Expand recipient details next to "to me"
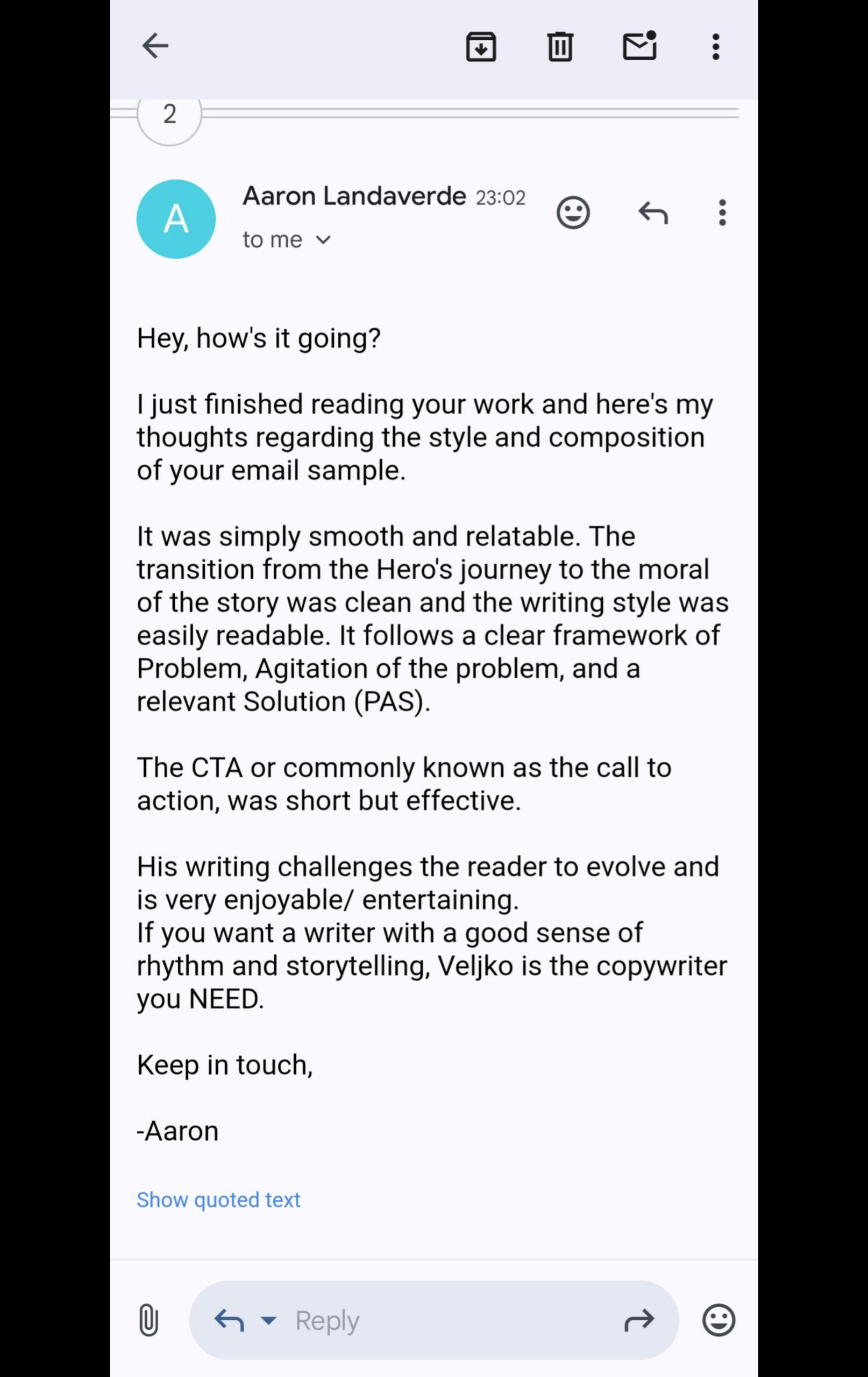The width and height of the screenshot is (868, 1377). click(x=323, y=240)
